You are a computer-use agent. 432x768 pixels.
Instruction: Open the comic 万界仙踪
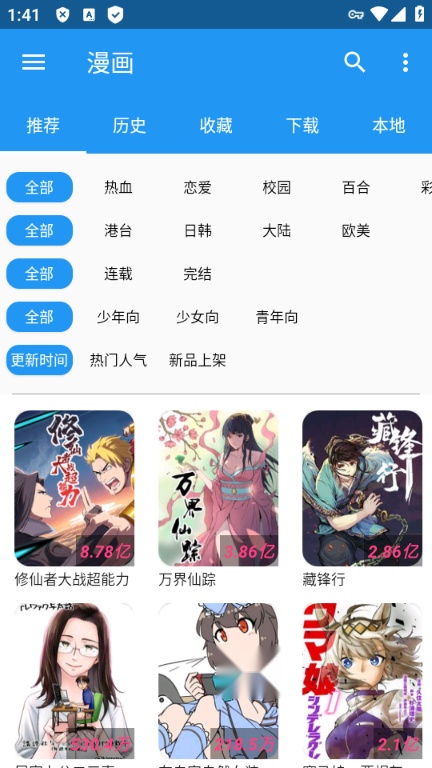(x=218, y=499)
